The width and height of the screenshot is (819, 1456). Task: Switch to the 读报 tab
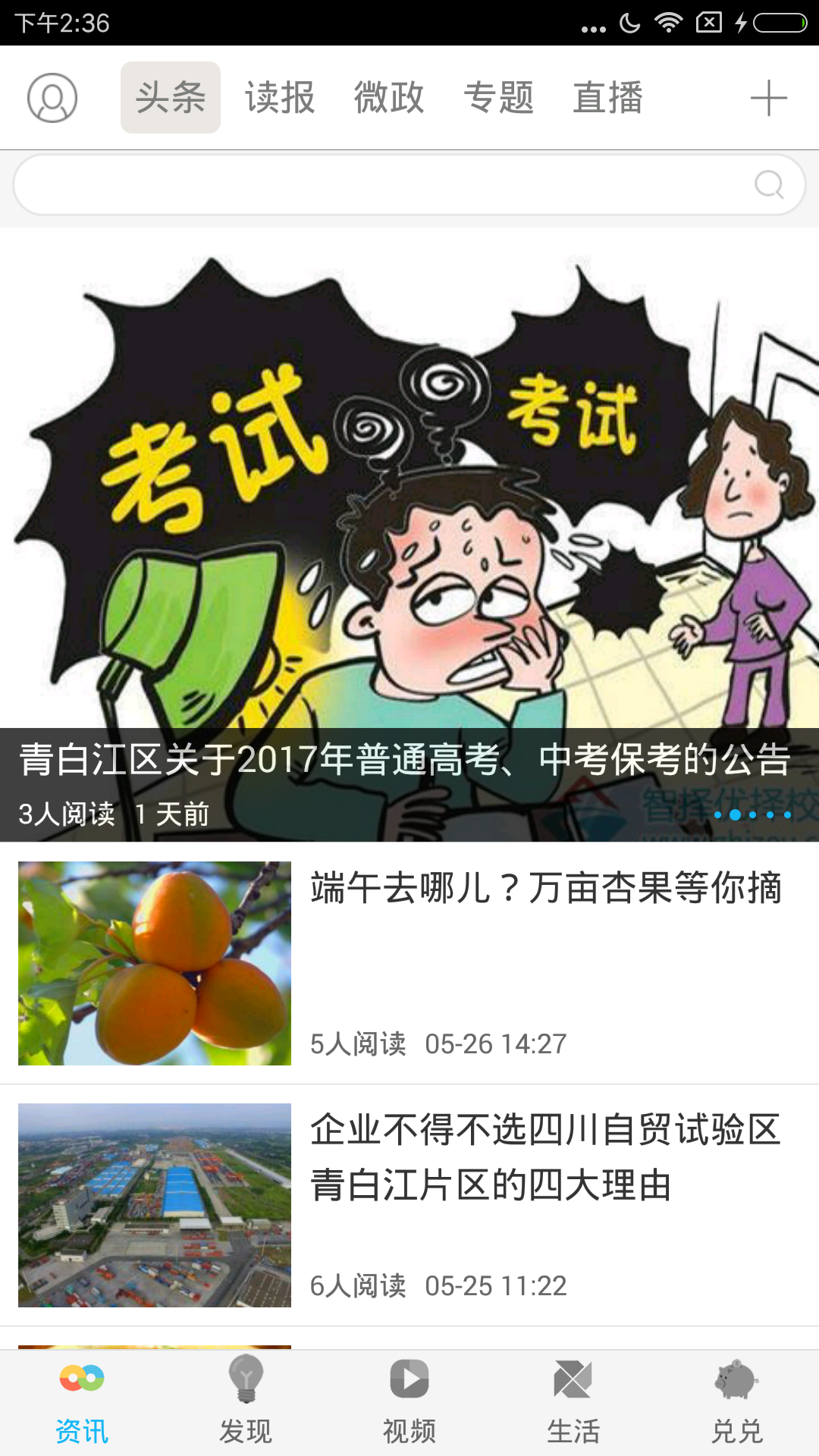[x=280, y=98]
